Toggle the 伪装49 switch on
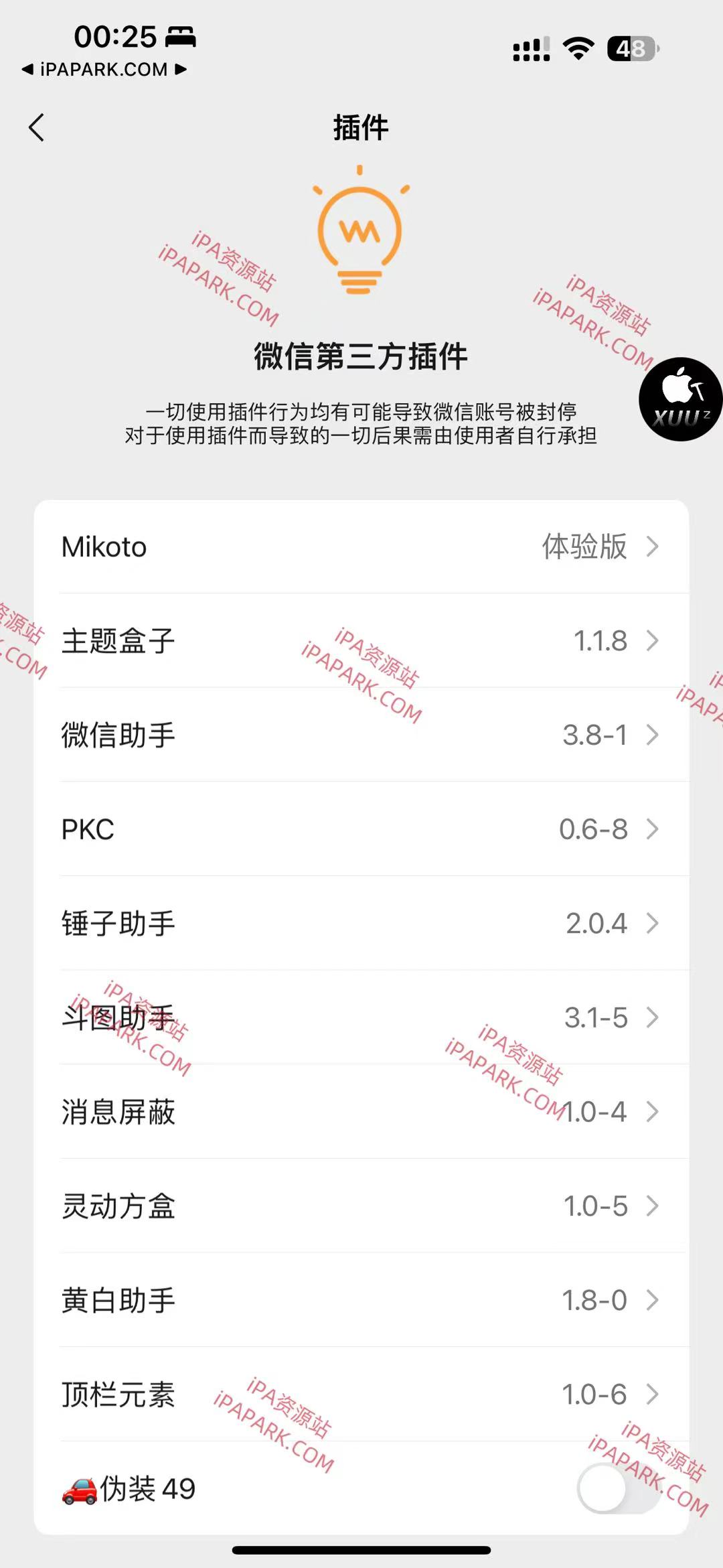This screenshot has width=723, height=1568. coord(619,1487)
